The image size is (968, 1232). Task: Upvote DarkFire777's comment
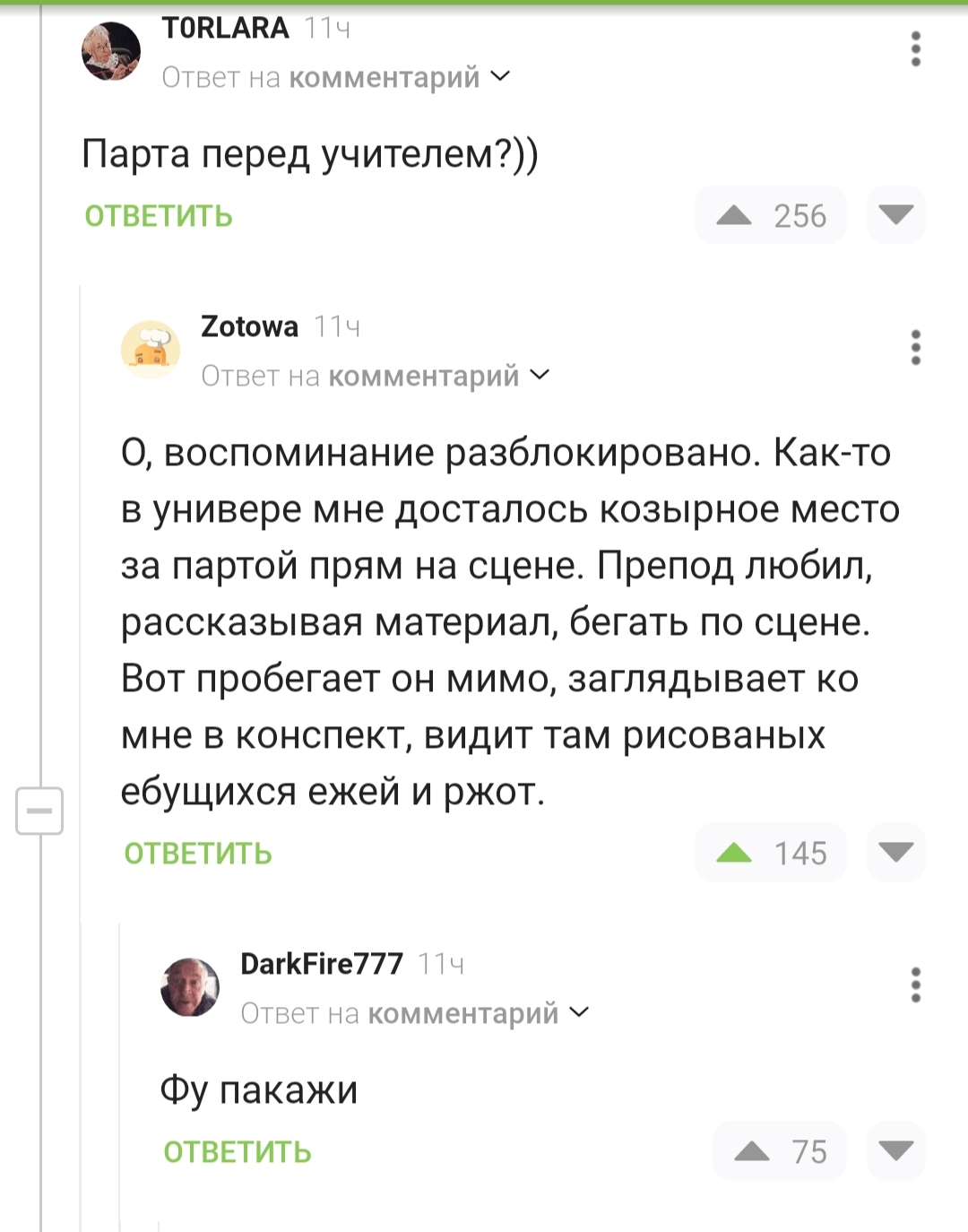click(x=752, y=1151)
